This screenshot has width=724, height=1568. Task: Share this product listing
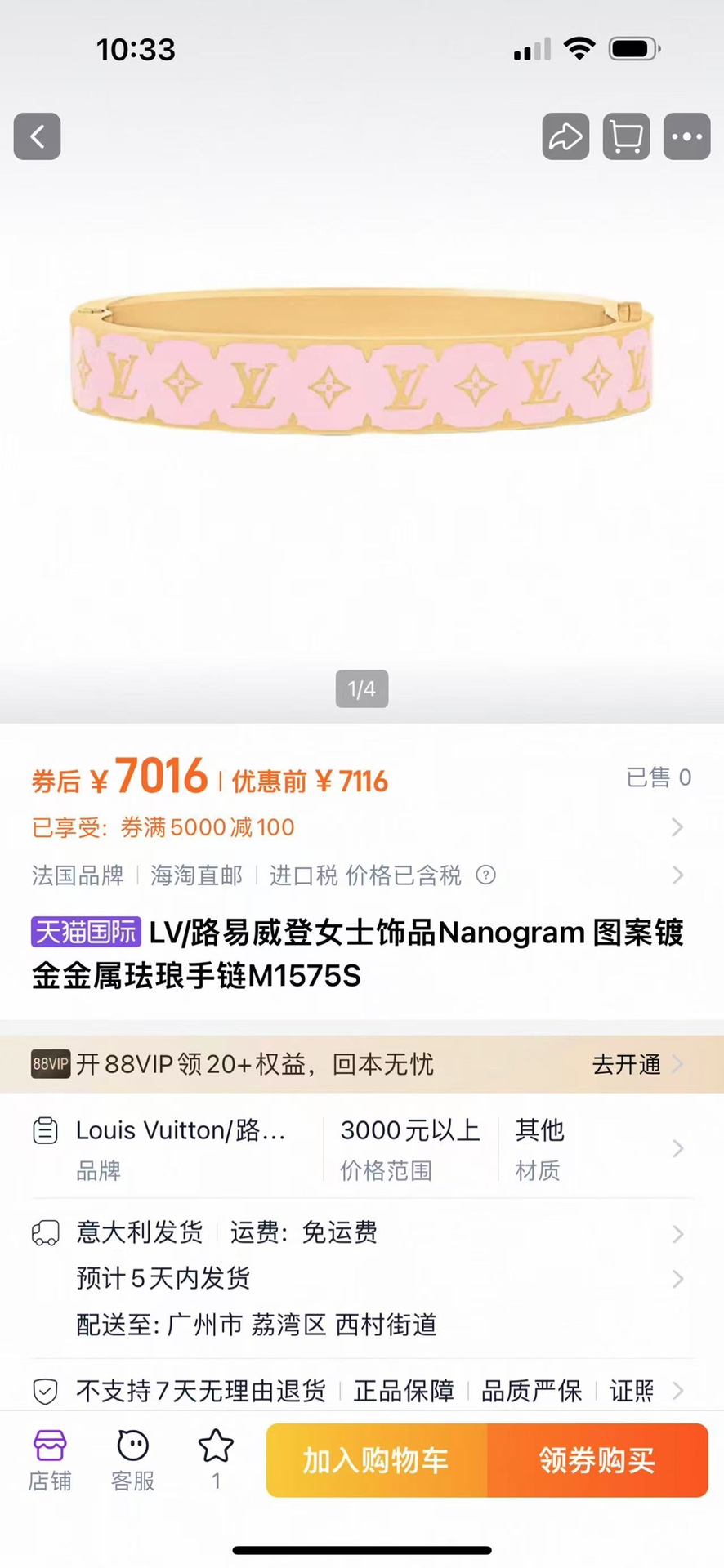[565, 136]
